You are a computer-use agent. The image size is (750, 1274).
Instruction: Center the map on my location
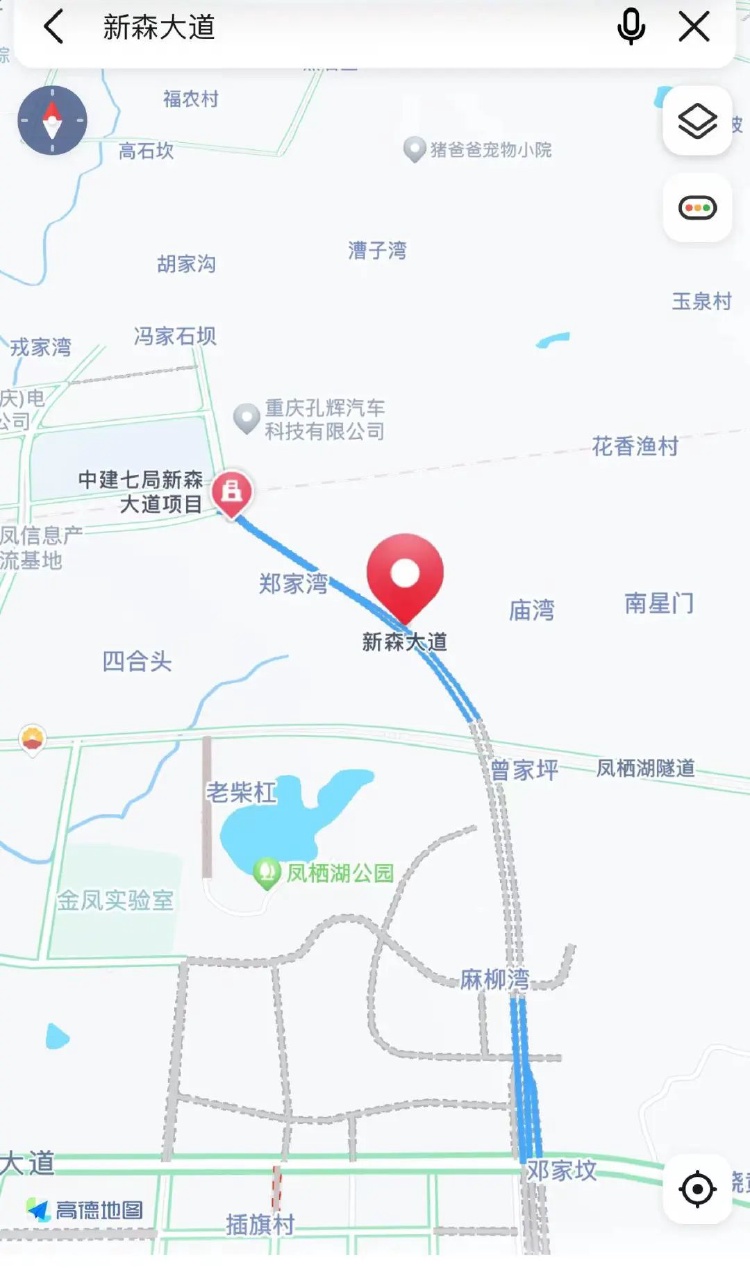[697, 1189]
